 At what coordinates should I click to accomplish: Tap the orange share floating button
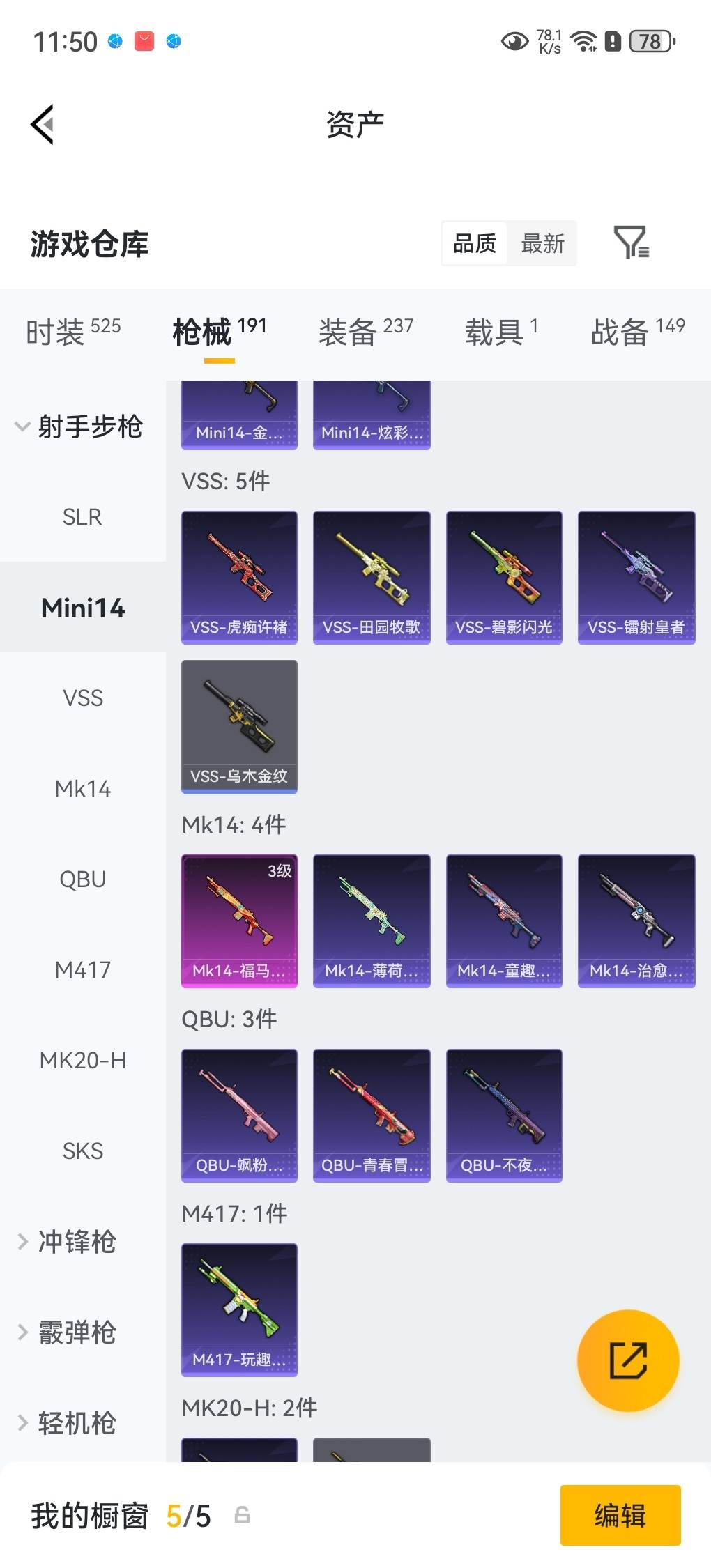coord(628,1360)
